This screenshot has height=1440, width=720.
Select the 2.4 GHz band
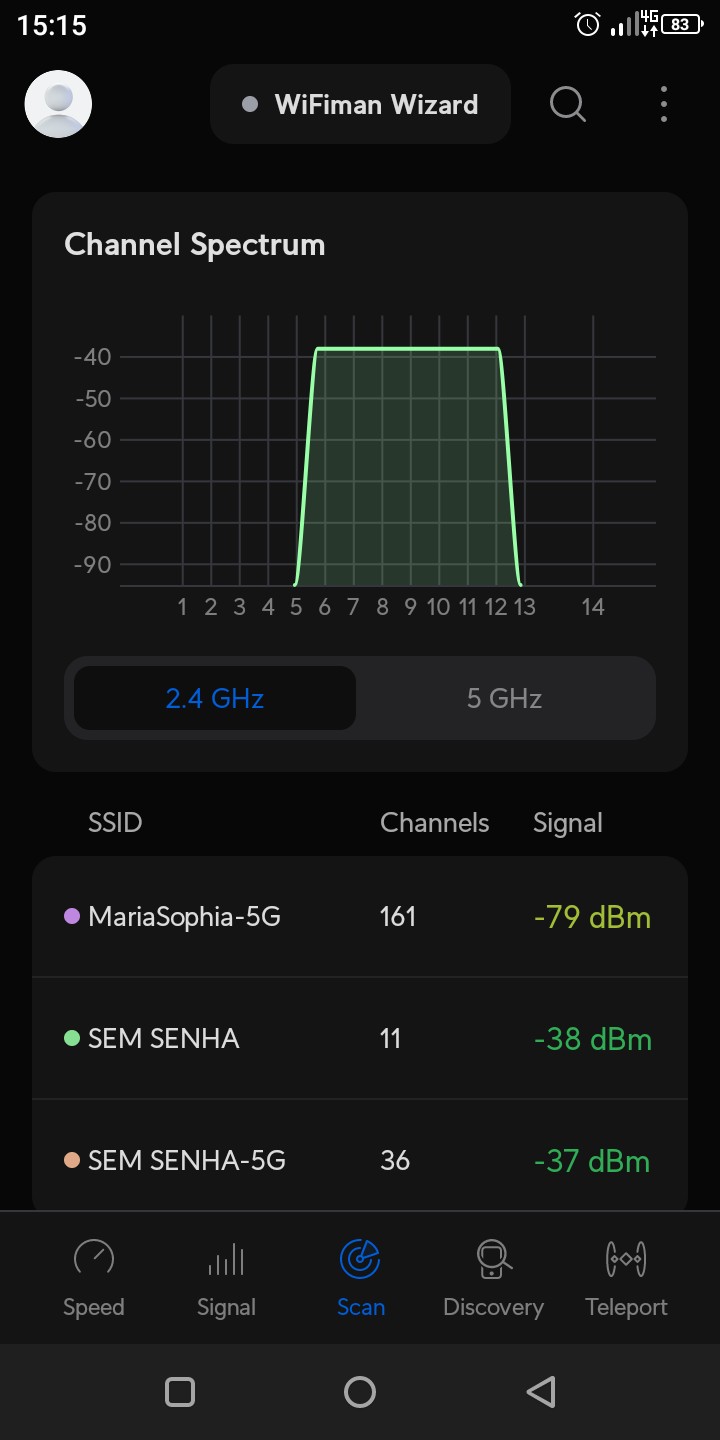(215, 698)
